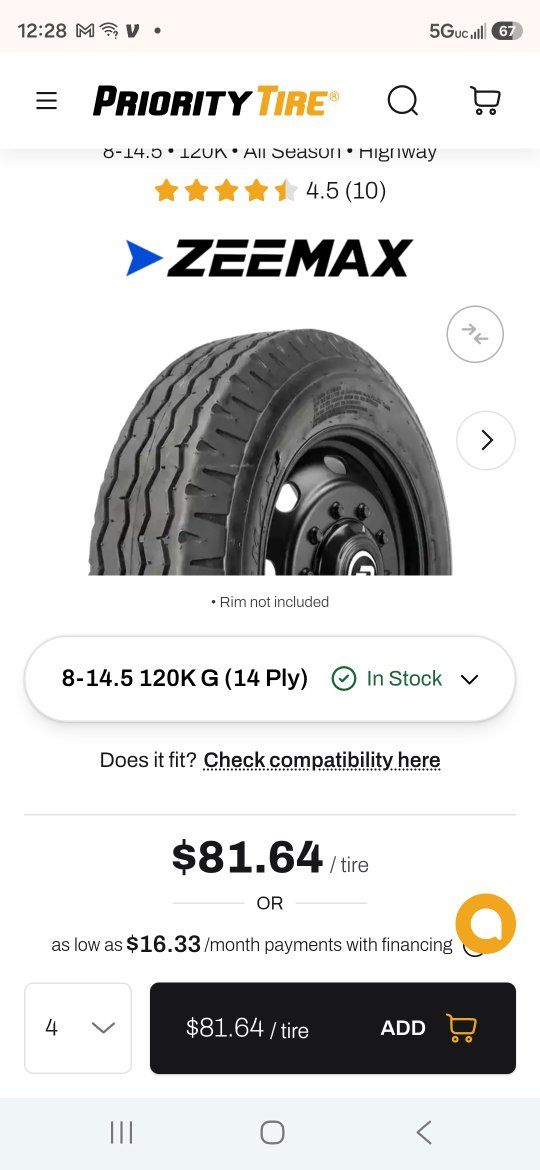Image resolution: width=540 pixels, height=1170 pixels.
Task: Tap the Priority Tire logo
Action: click(216, 101)
